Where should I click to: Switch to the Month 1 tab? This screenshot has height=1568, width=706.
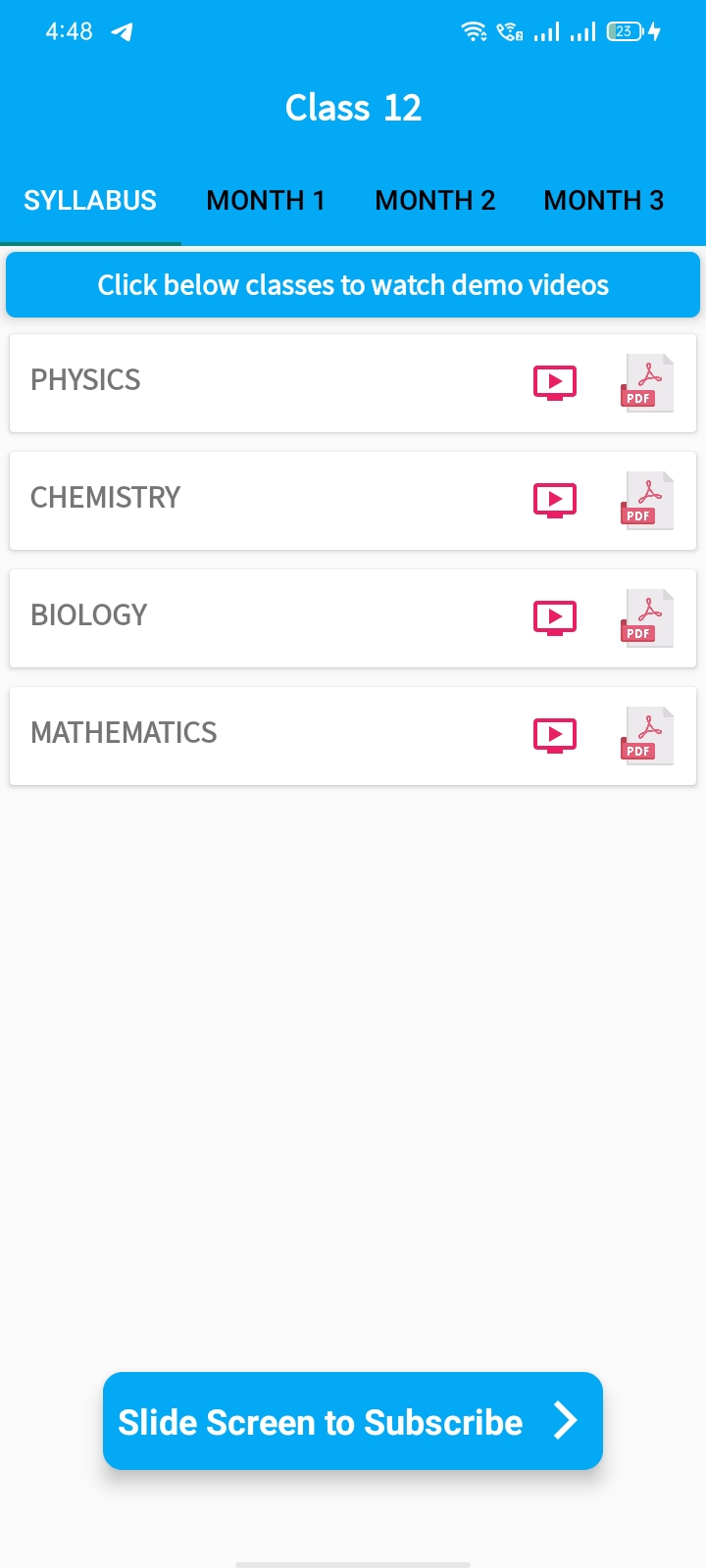coord(266,200)
